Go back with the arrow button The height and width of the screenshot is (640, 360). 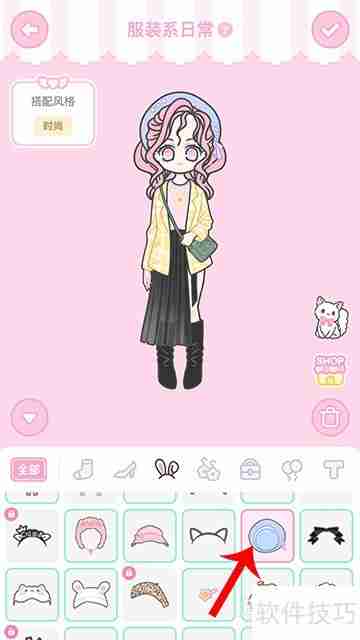tap(29, 29)
